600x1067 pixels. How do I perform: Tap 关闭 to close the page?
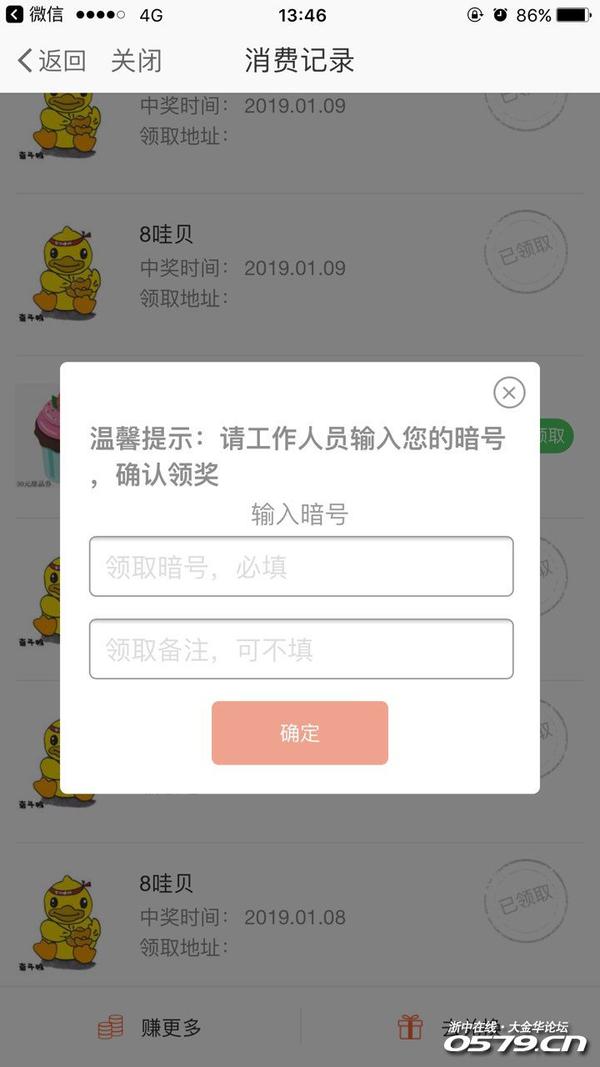point(136,61)
